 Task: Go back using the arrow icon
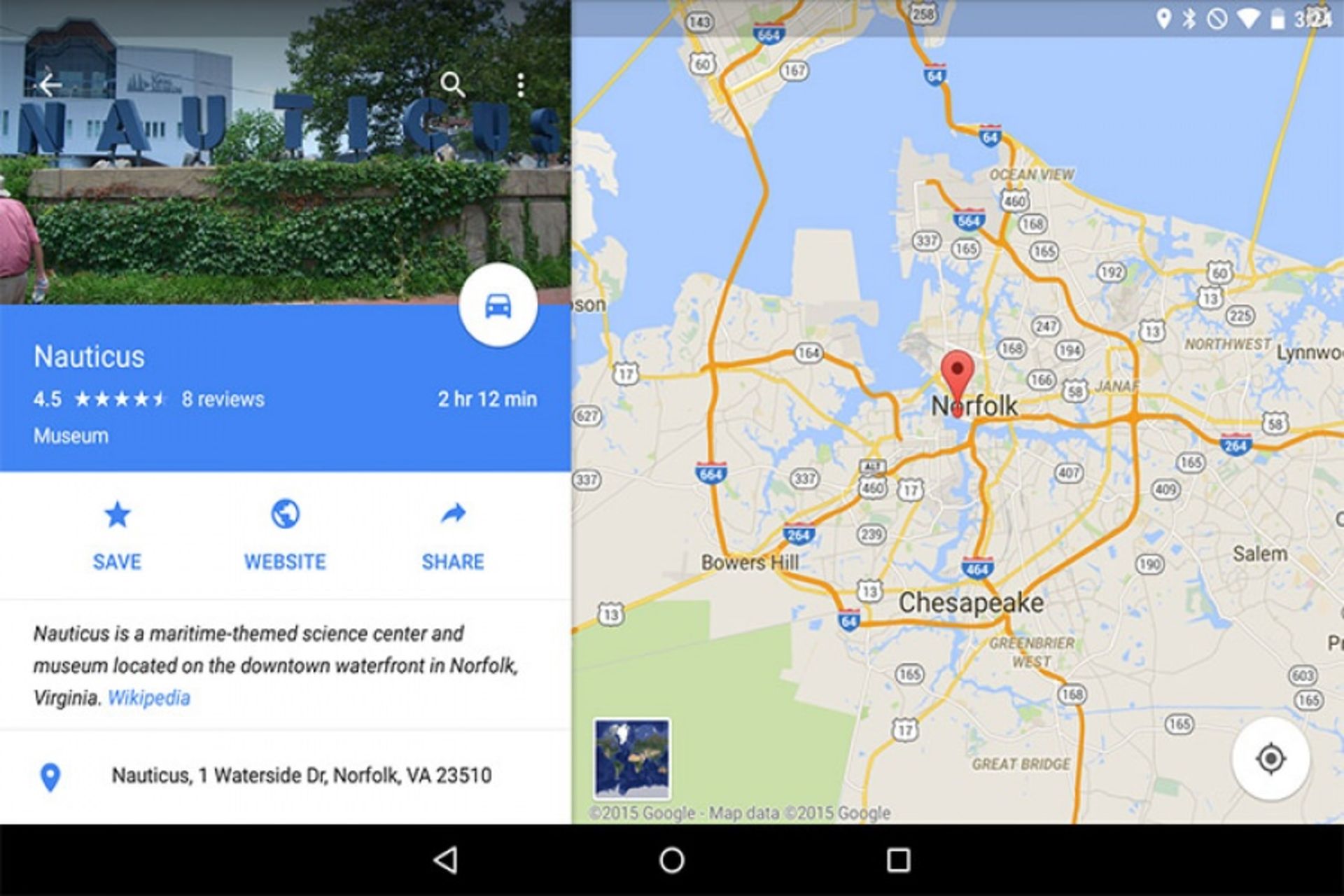coord(50,85)
